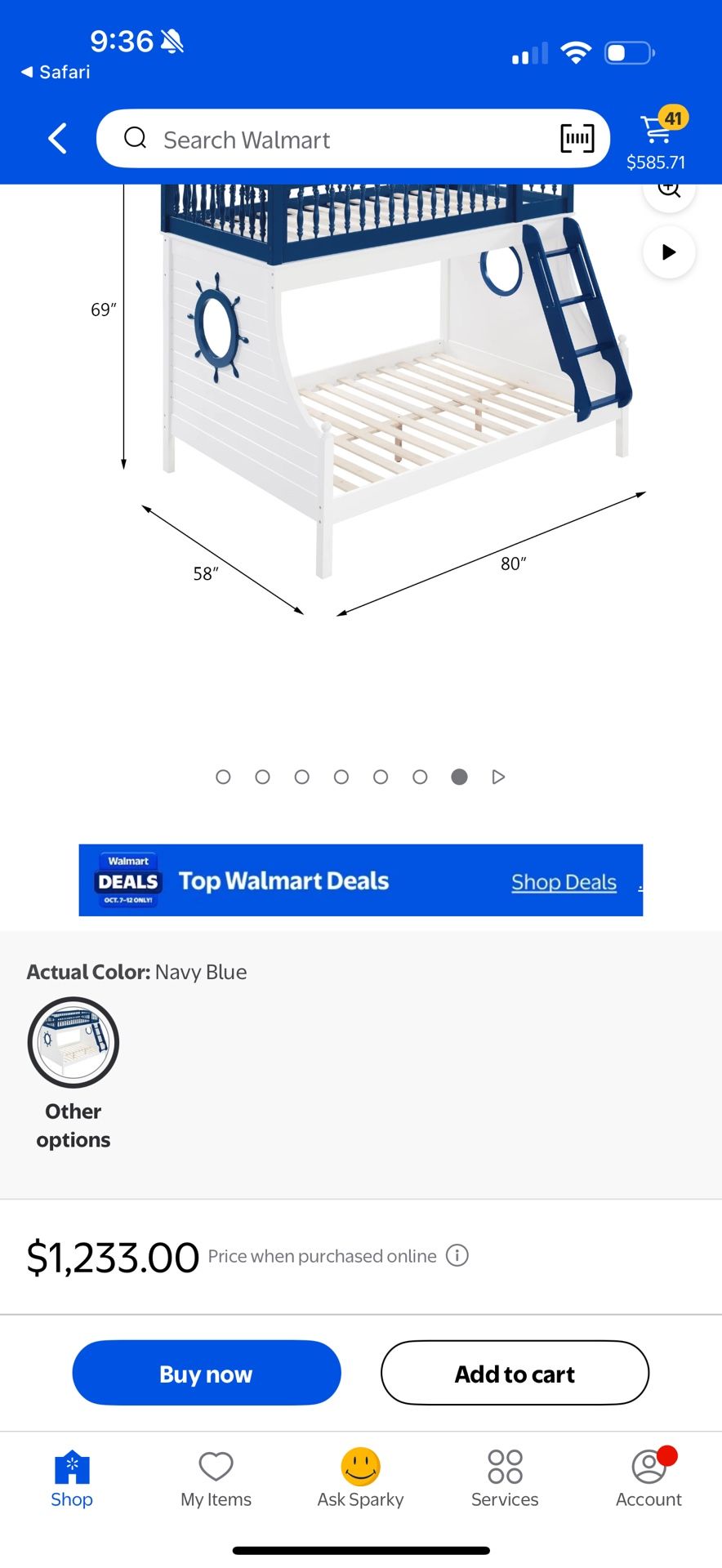Tap Buy now for the bunk bed
The width and height of the screenshot is (722, 1568).
[206, 1373]
